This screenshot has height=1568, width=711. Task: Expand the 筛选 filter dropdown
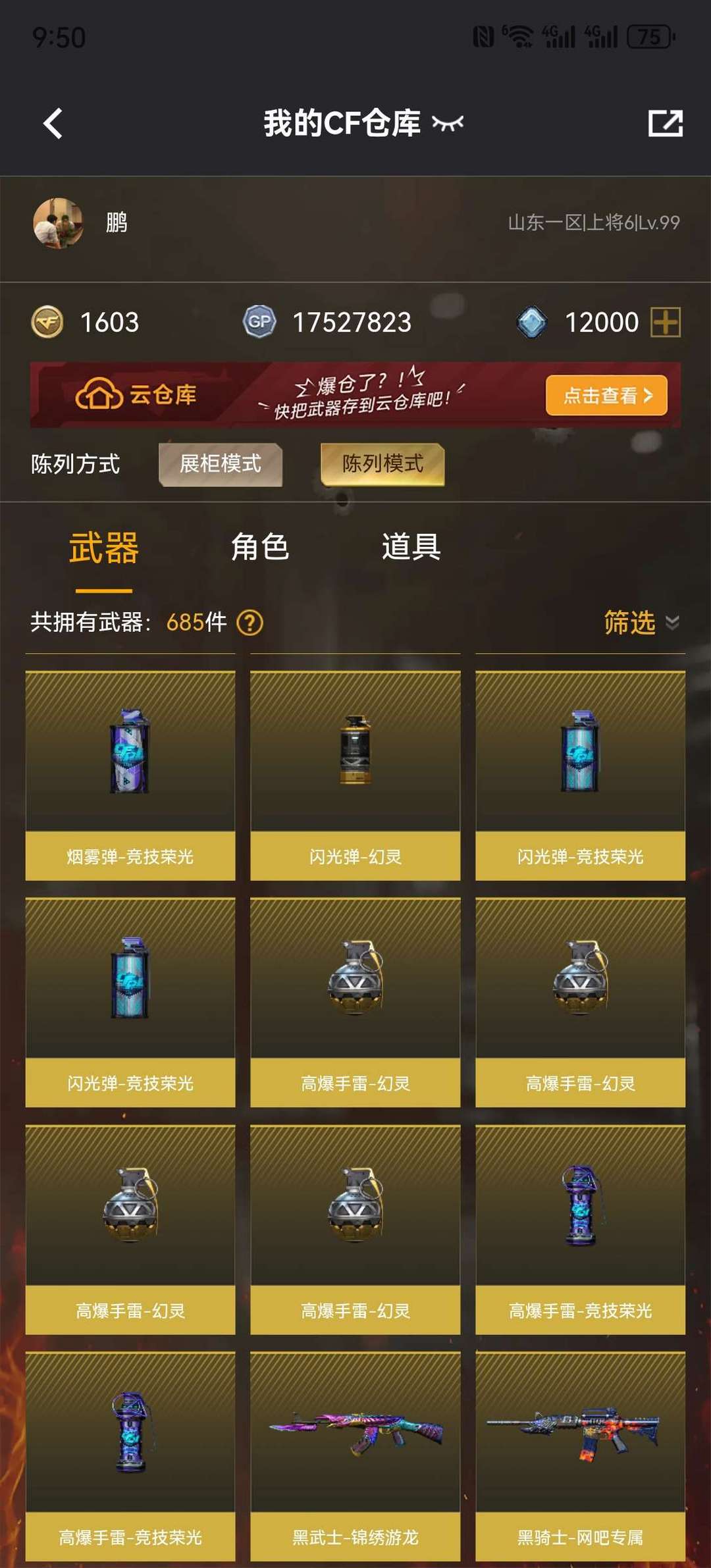point(641,622)
